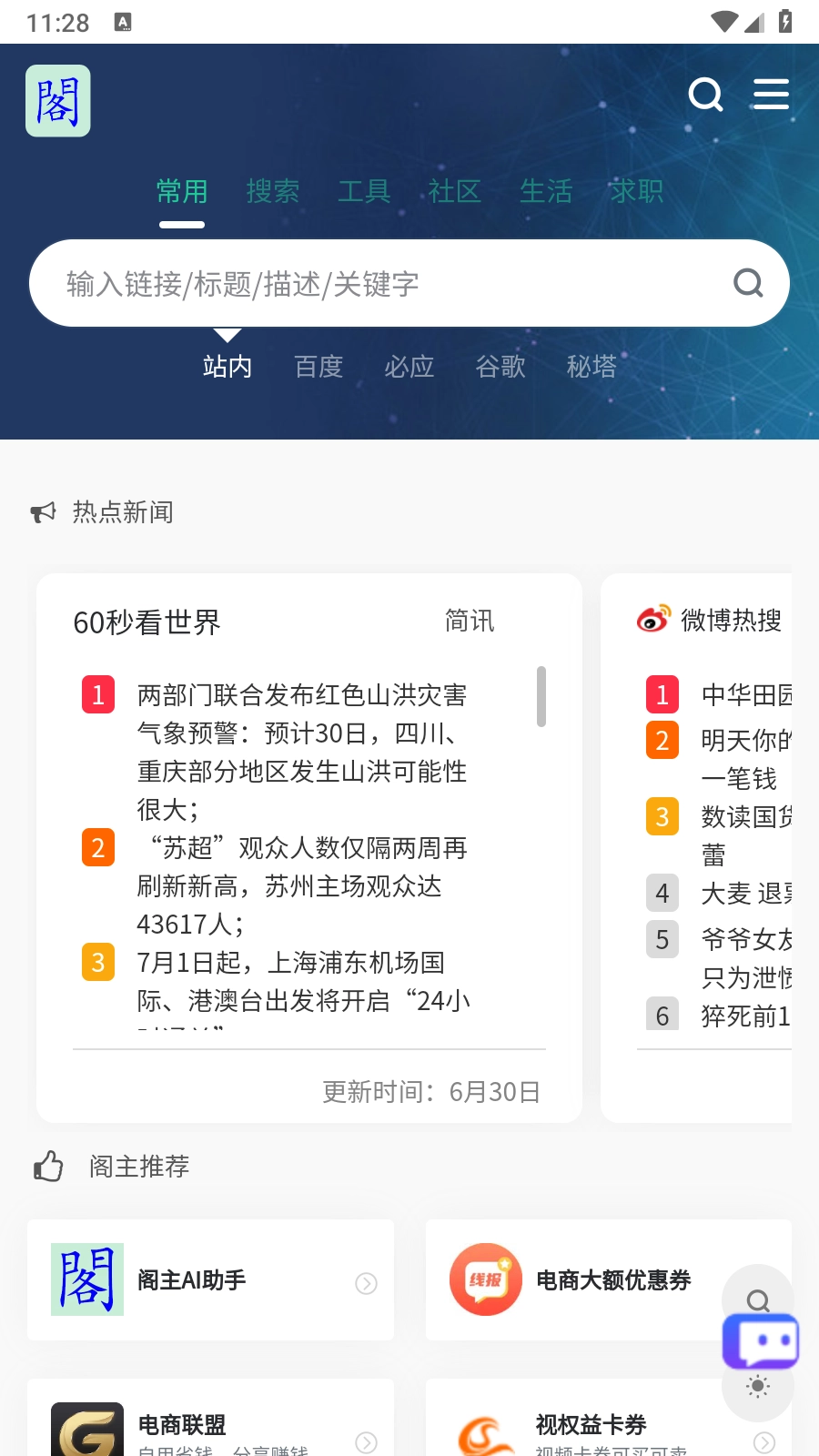Tap the 阁 logo in the header
This screenshot has height=1456, width=819.
(x=58, y=101)
